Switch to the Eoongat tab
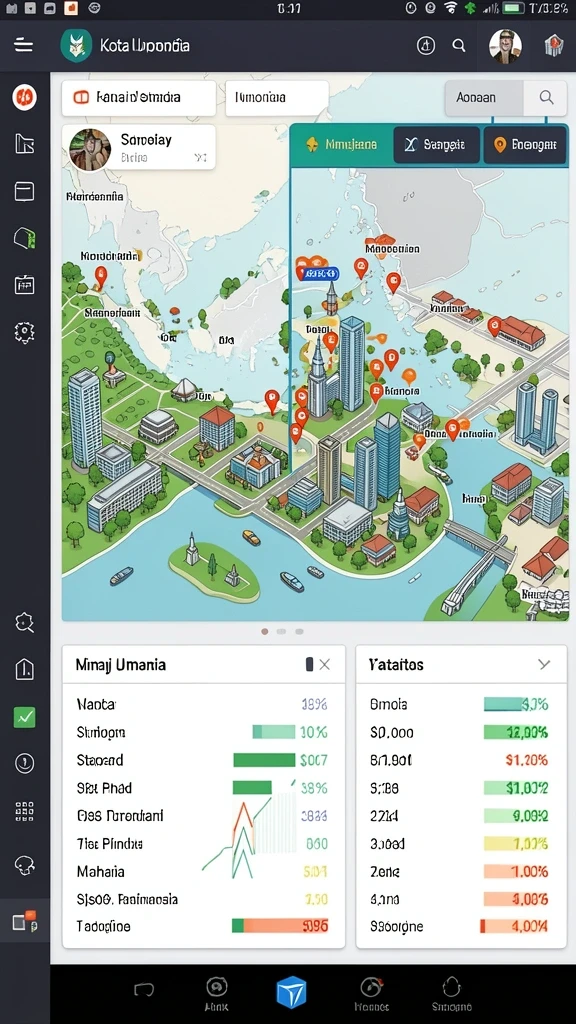This screenshot has height=1024, width=576. pos(525,145)
